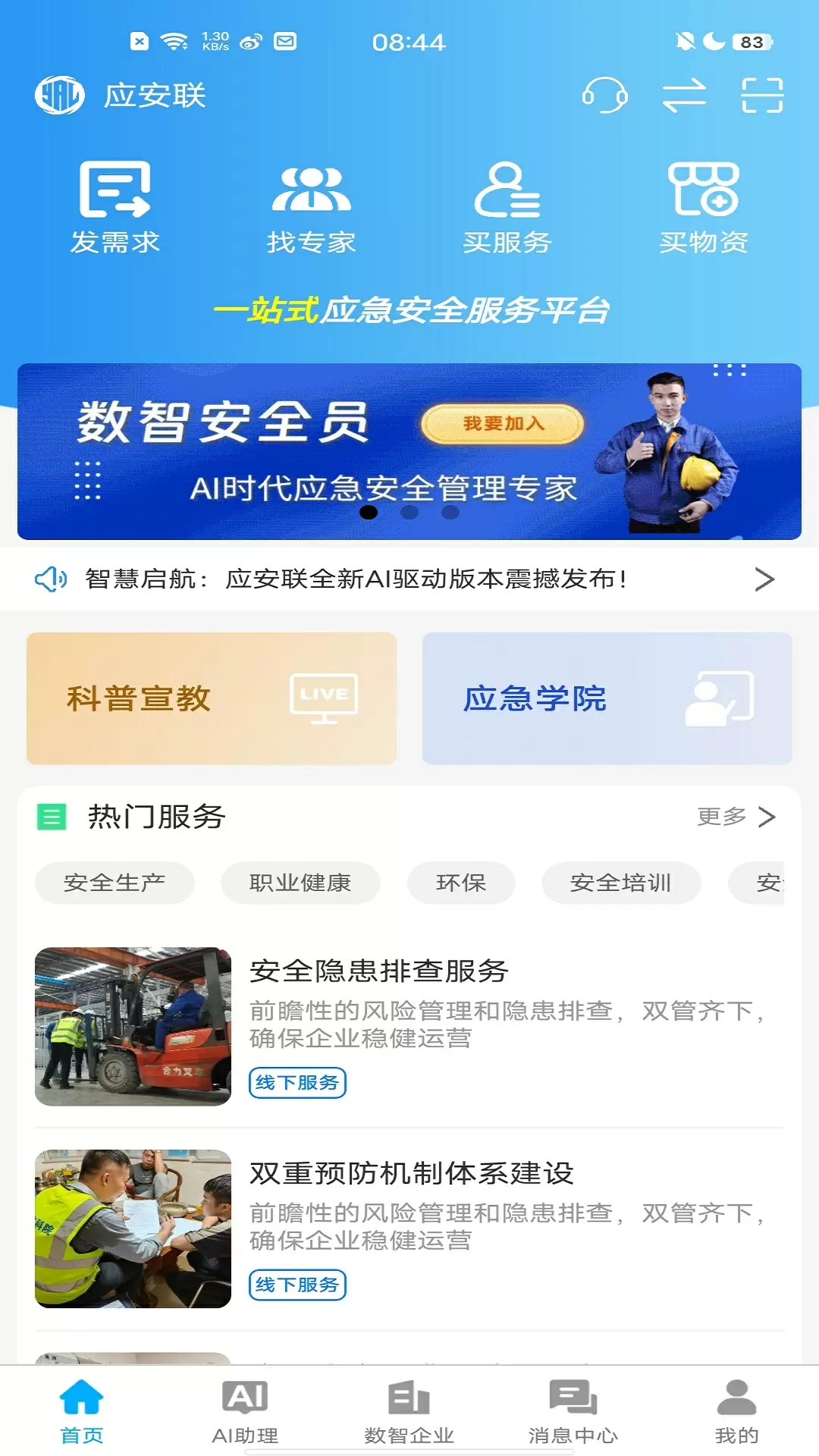This screenshot has width=819, height=1456.
Task: Open 数智企业 in the bottom navigation
Action: point(407,1398)
